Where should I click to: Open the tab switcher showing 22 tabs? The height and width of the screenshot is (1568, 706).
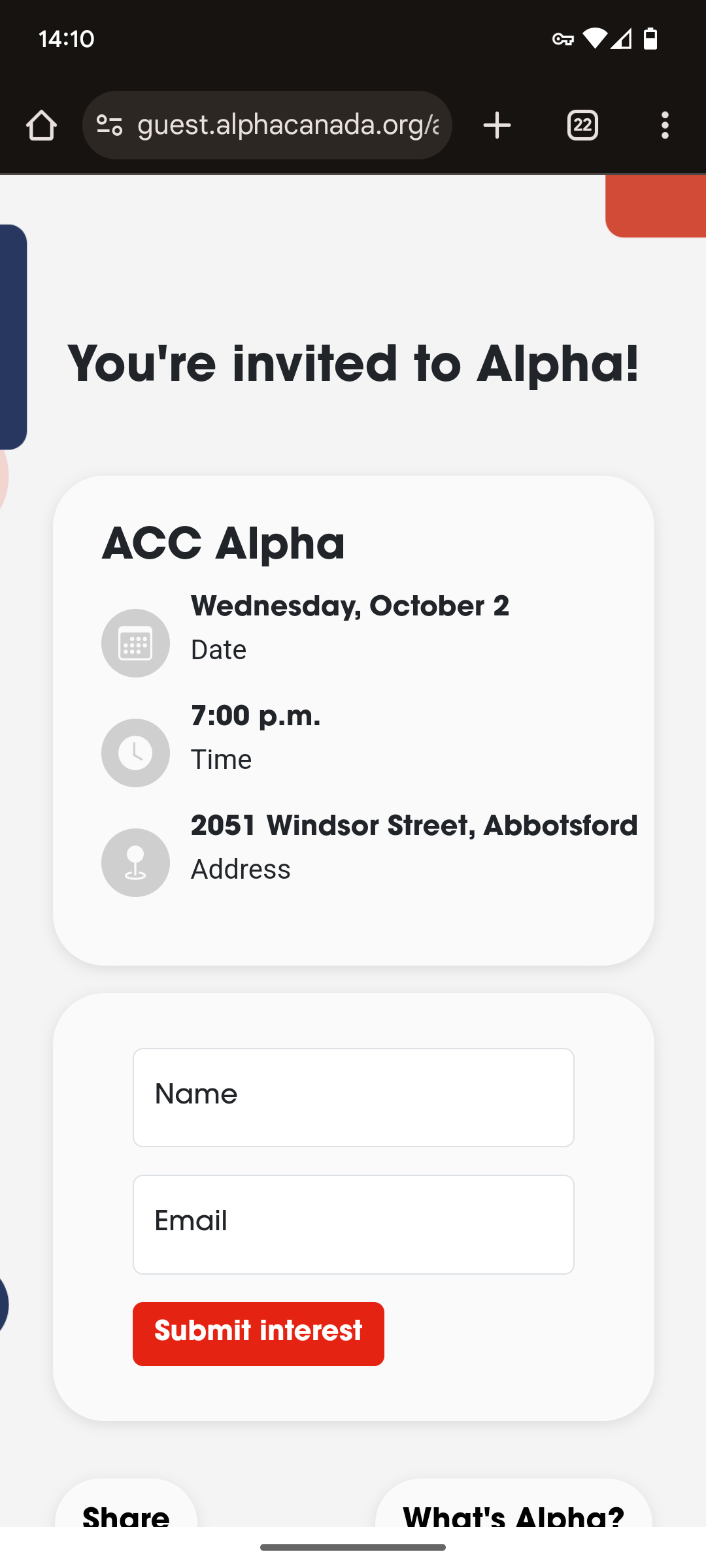pos(582,125)
